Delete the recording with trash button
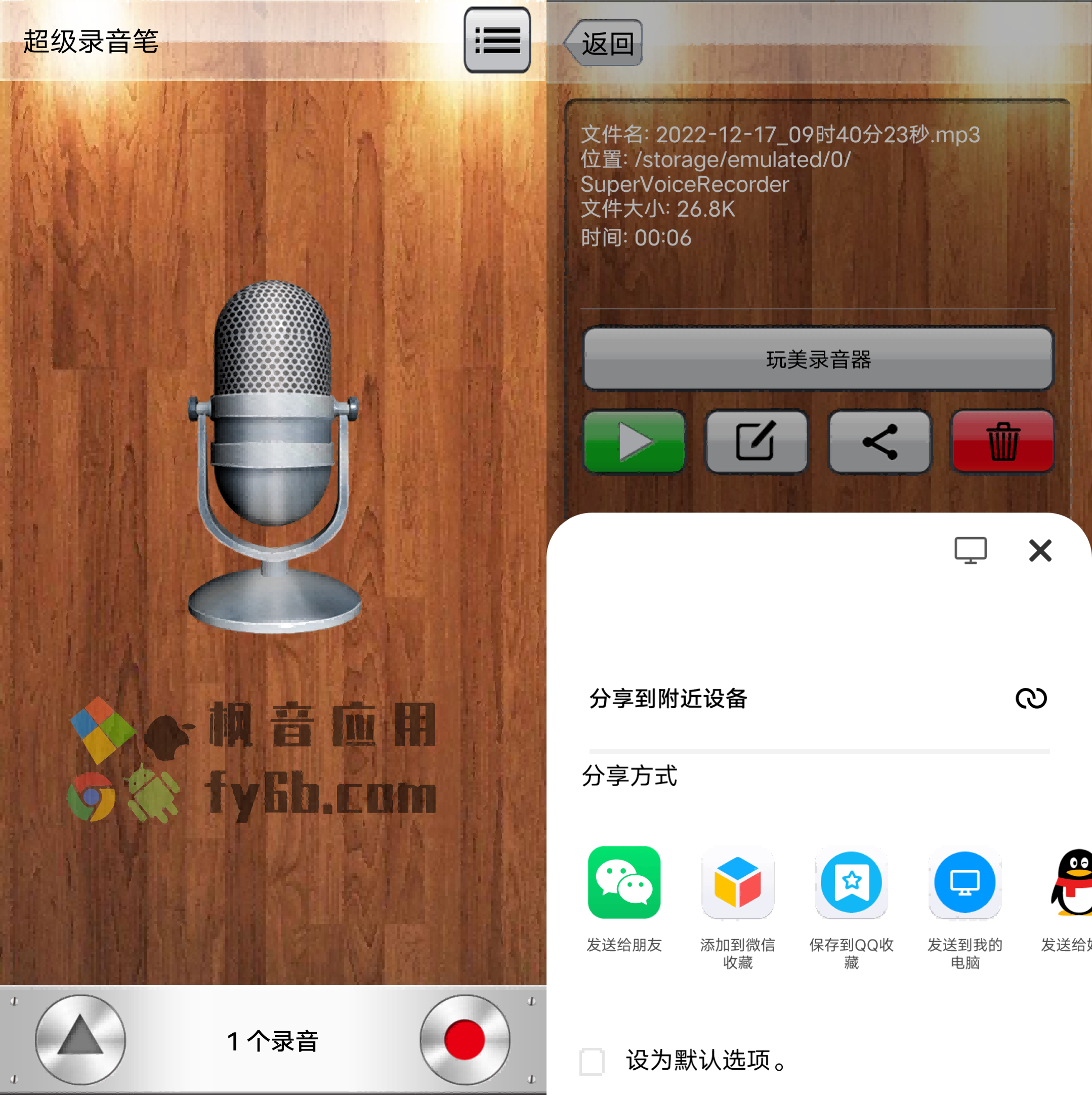This screenshot has width=1092, height=1095. 1002,441
